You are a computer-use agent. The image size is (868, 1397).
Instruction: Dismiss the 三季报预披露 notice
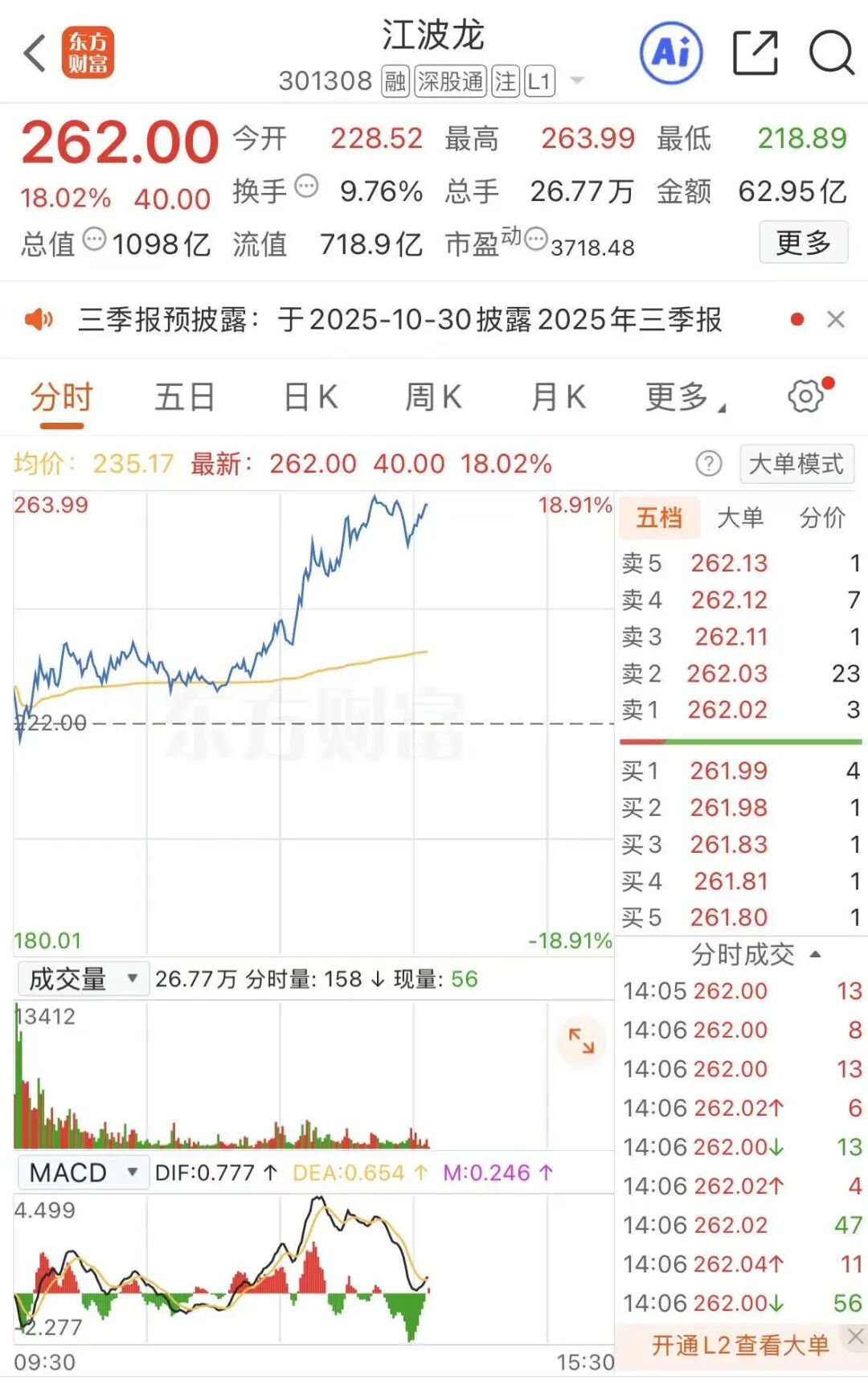pos(836,320)
